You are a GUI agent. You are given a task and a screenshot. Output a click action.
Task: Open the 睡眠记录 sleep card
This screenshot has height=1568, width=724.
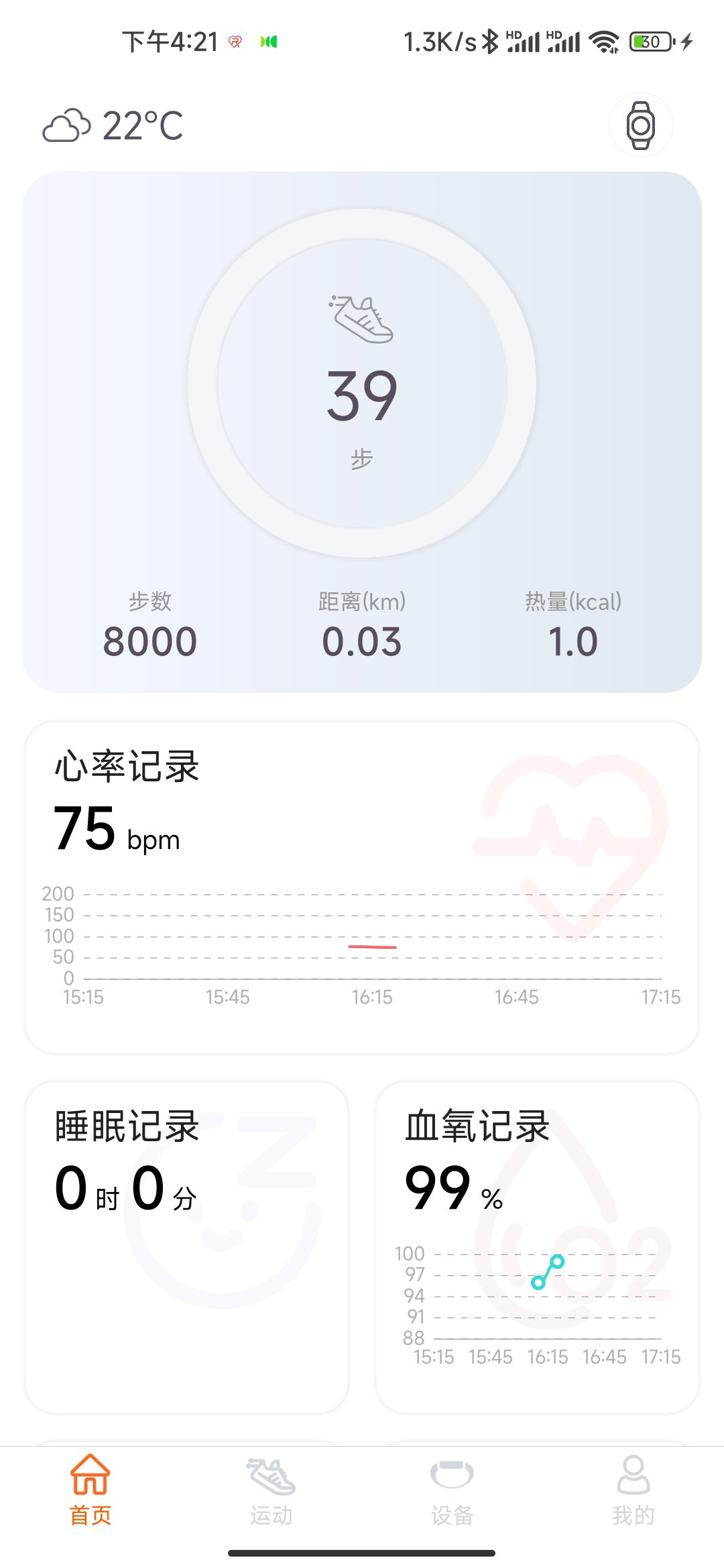(x=186, y=1246)
